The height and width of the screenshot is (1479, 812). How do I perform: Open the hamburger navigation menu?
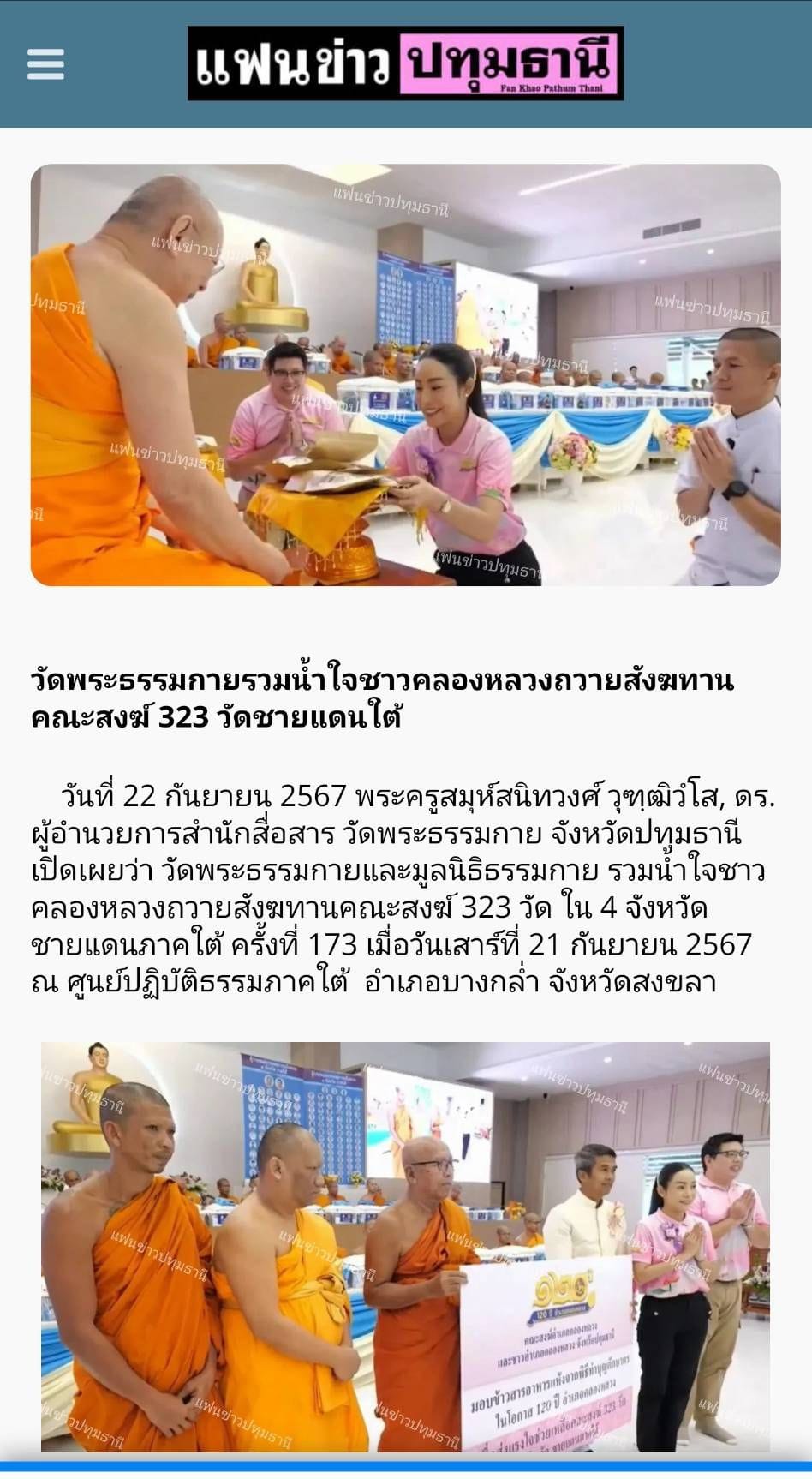(x=47, y=64)
